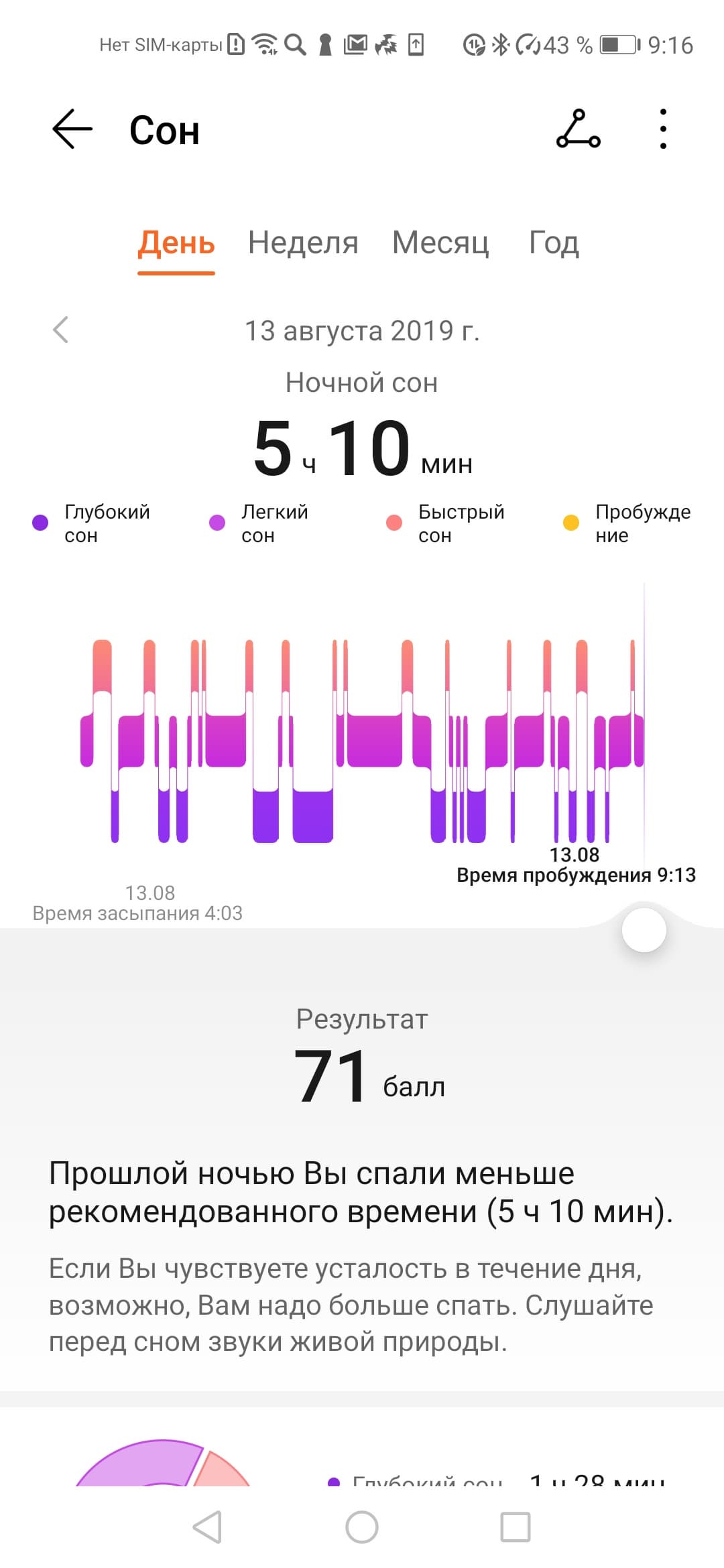Tap the system home button

click(362, 1527)
